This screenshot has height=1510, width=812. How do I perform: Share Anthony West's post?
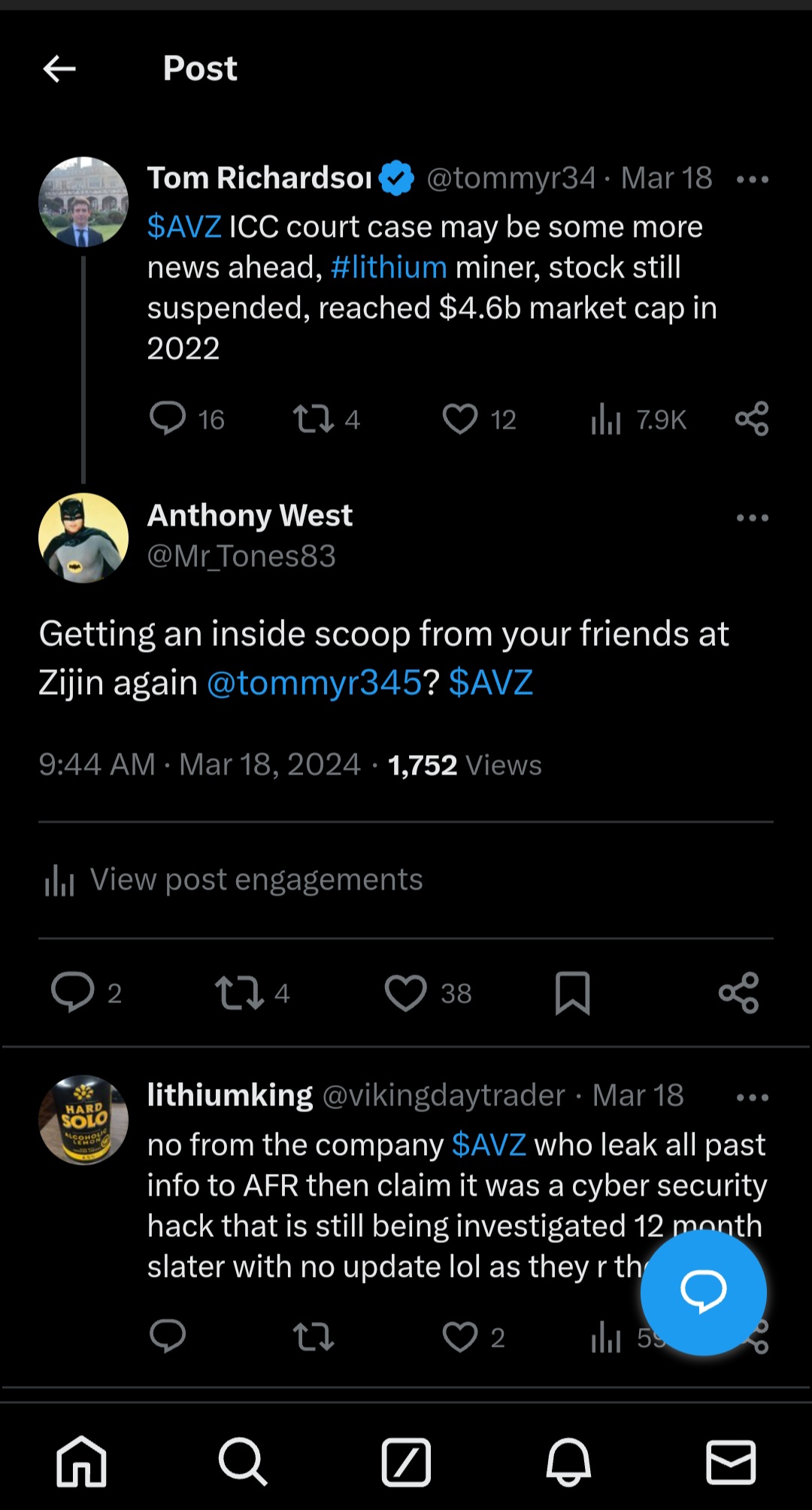(738, 993)
